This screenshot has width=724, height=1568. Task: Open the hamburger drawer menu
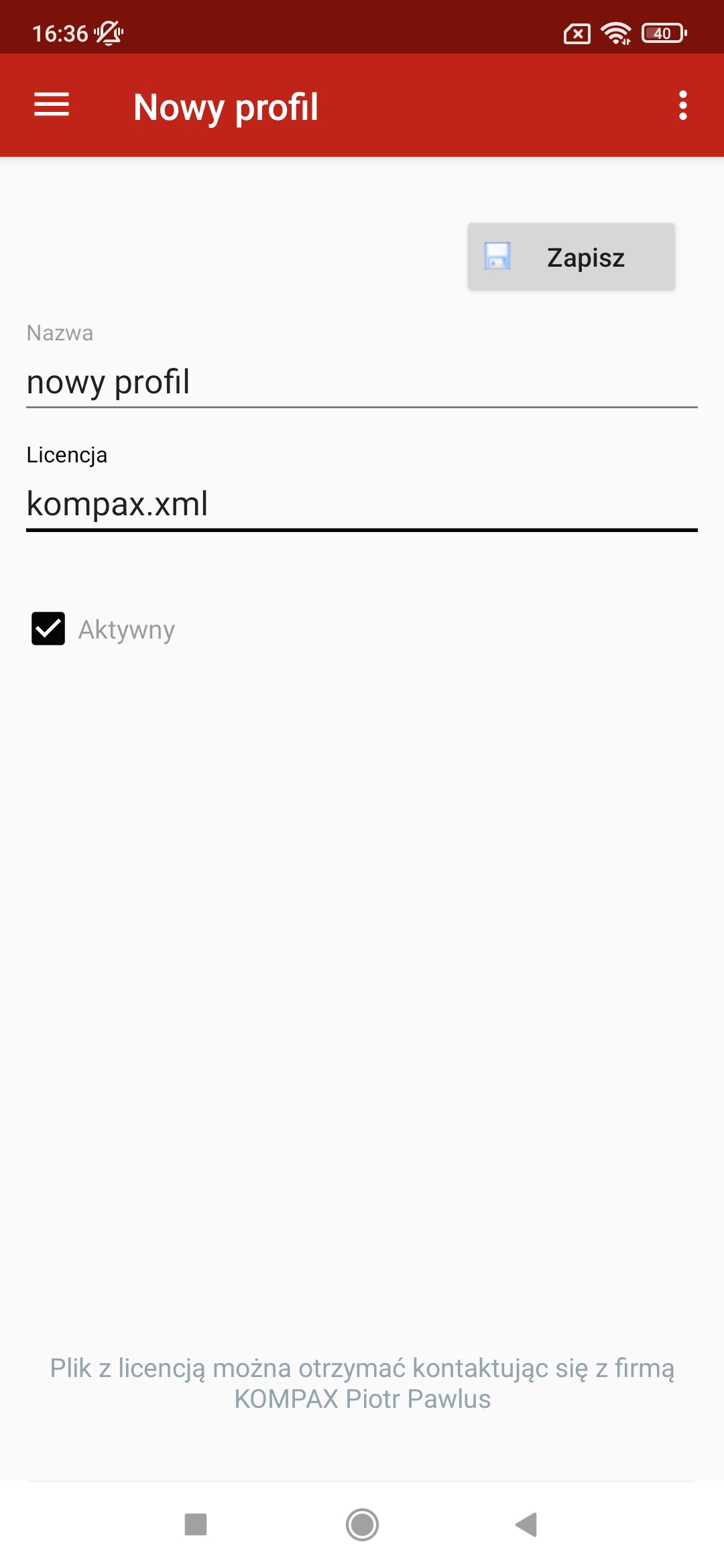tap(52, 105)
